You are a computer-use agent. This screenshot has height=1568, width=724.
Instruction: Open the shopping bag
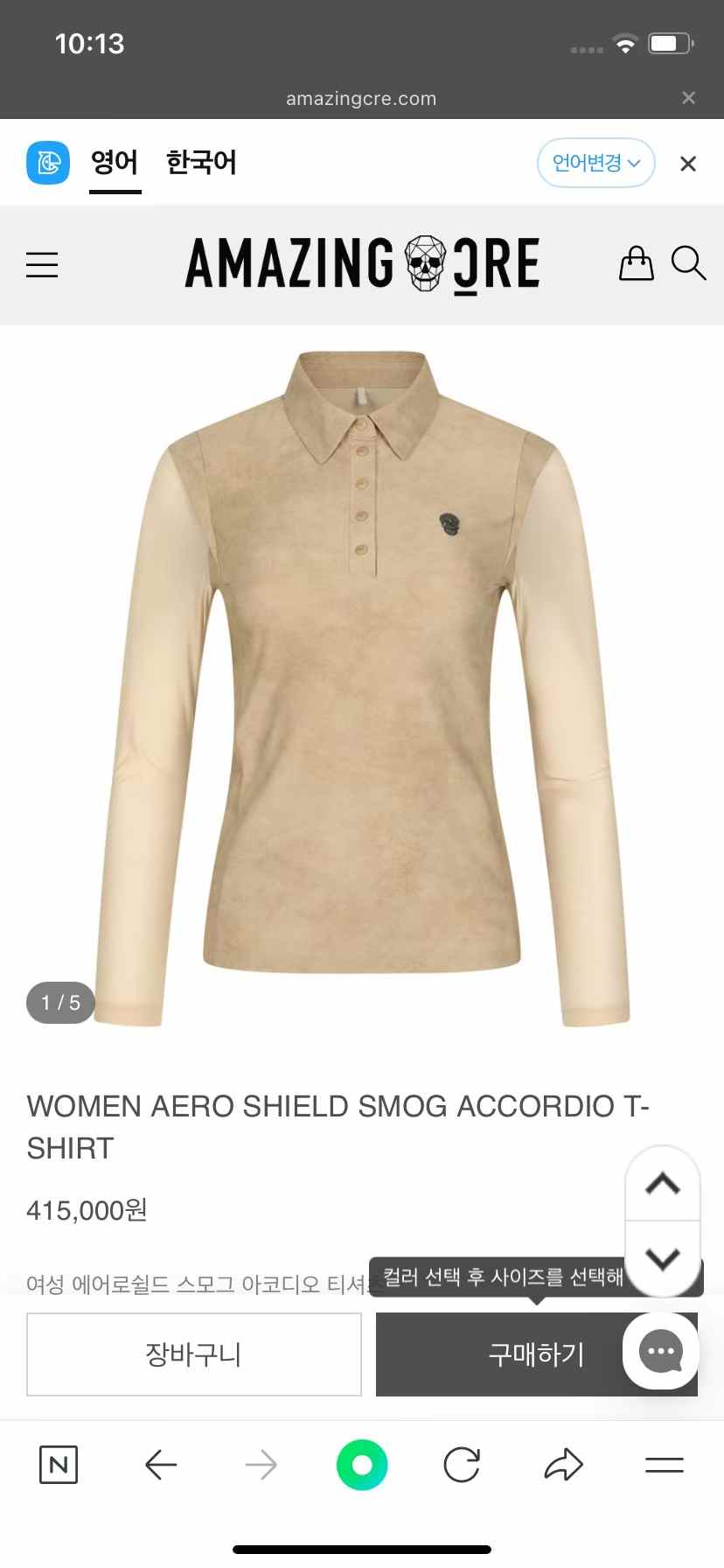point(636,262)
